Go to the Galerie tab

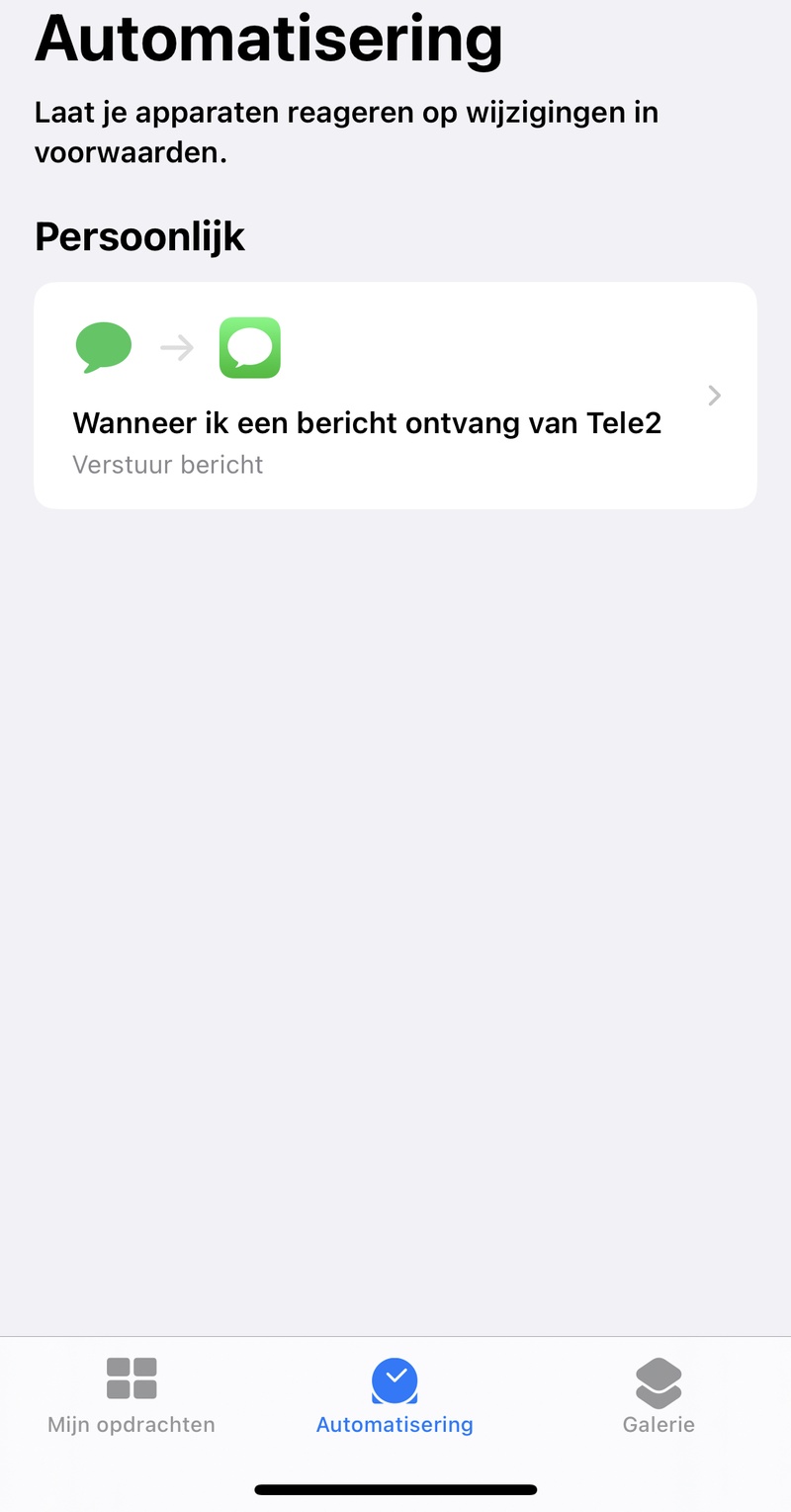point(659,1395)
